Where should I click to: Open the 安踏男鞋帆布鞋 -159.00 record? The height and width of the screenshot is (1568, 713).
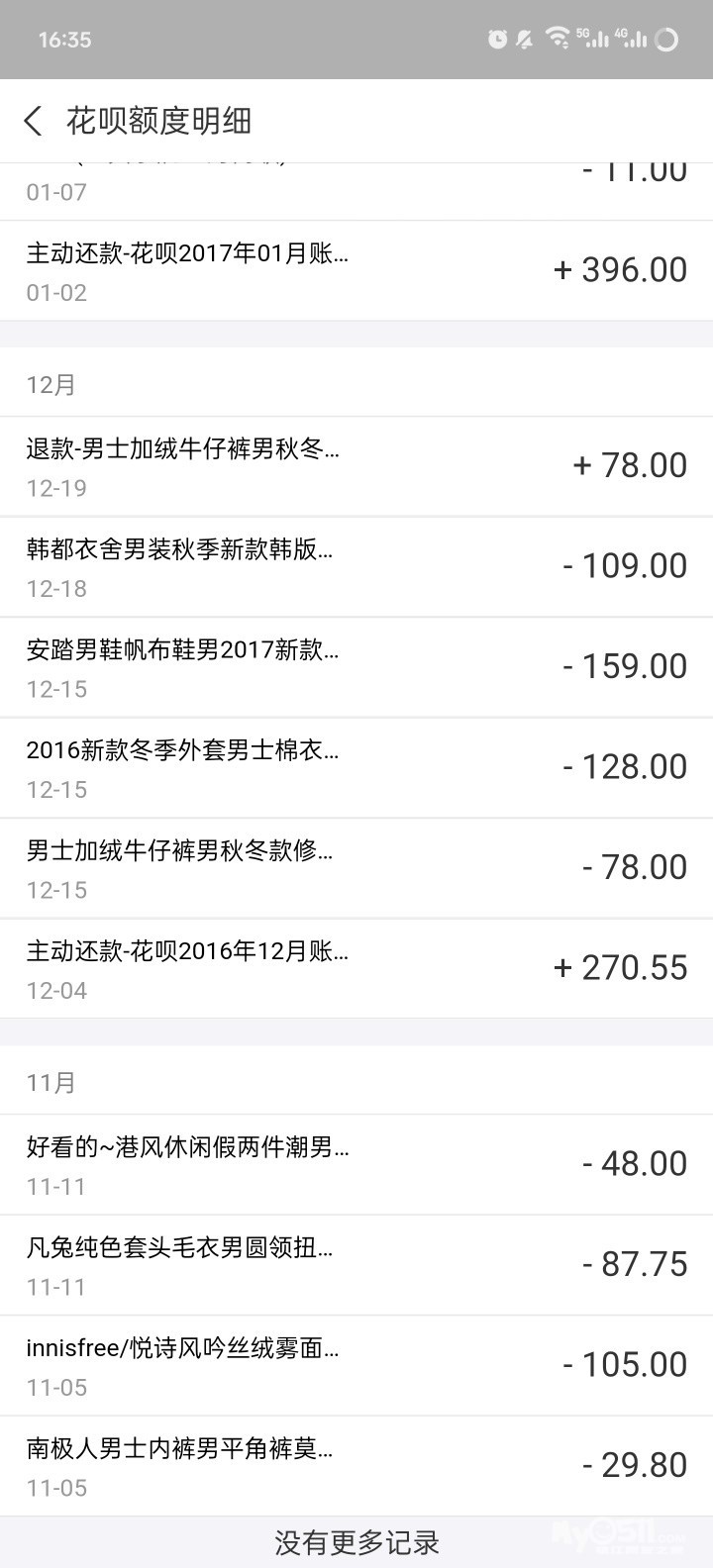(x=356, y=668)
